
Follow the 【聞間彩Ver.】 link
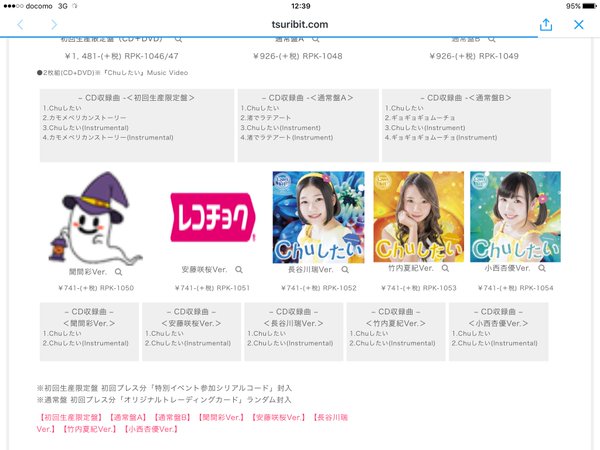219,416
